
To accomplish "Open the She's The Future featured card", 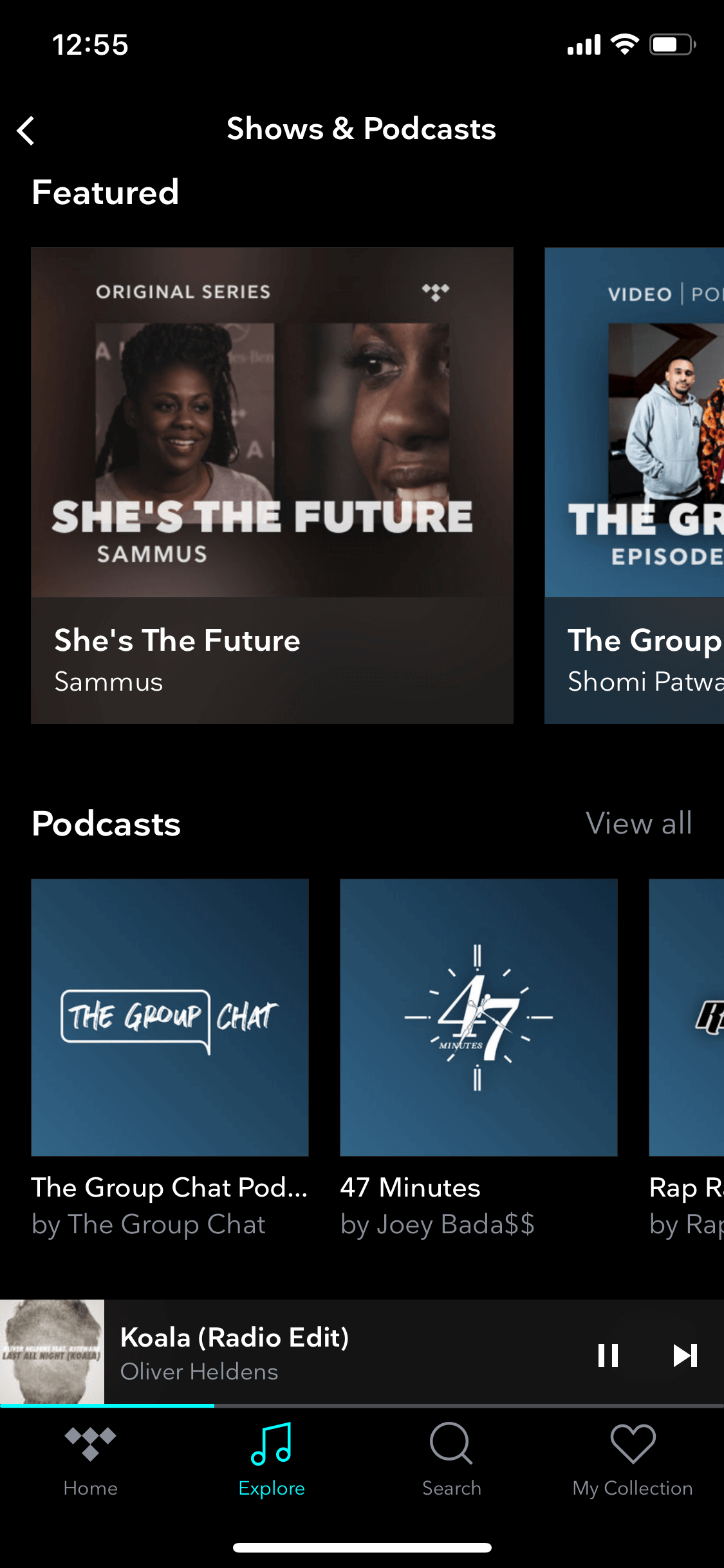I will [x=272, y=486].
